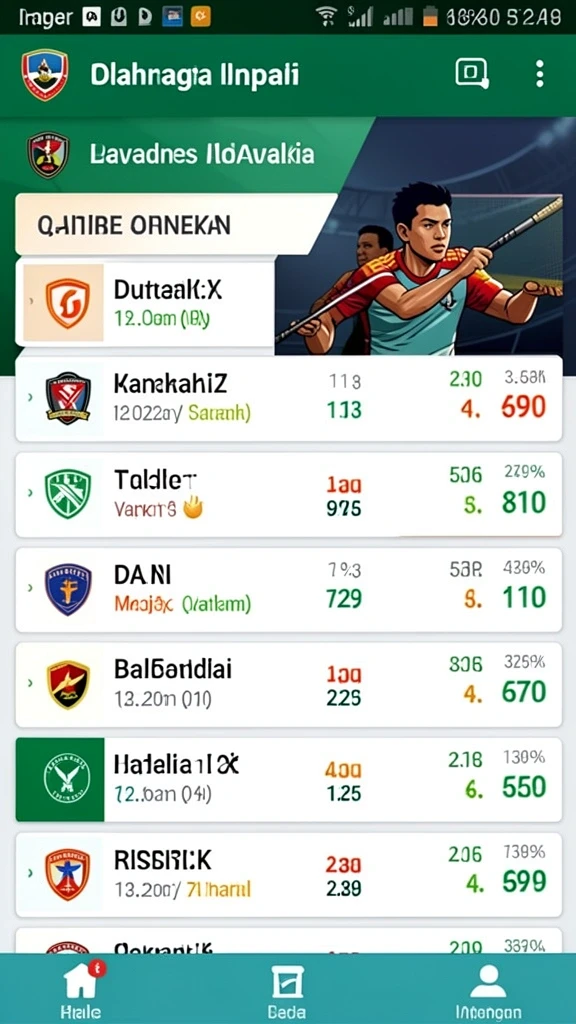This screenshot has width=576, height=1024.
Task: Open the Duttaak:X row
Action: (145, 303)
